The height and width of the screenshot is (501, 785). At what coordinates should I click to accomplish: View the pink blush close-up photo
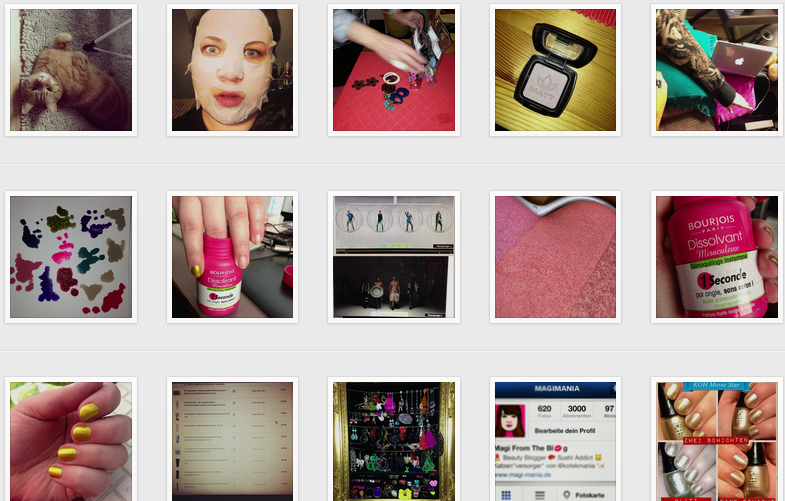pyautogui.click(x=555, y=256)
